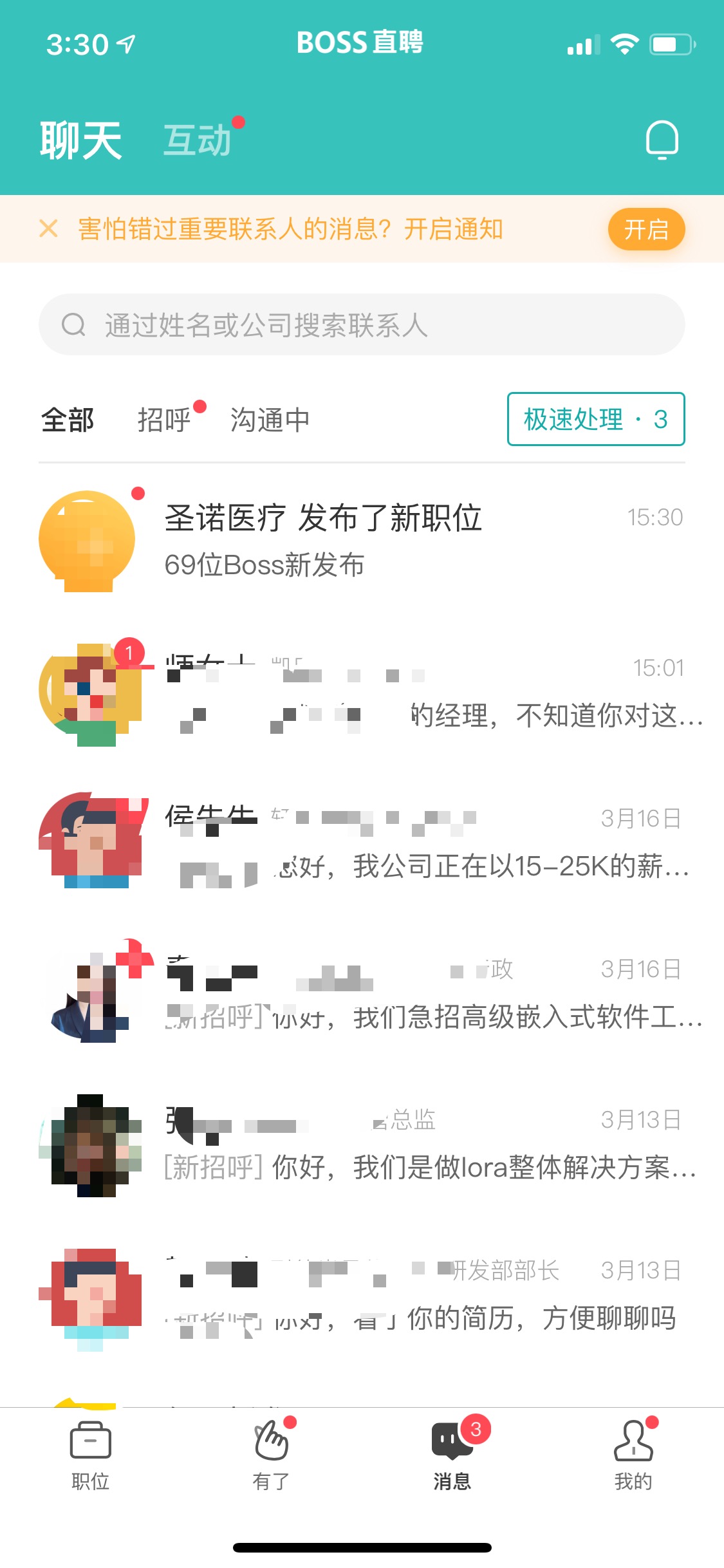Open the notification bell icon
Image resolution: width=724 pixels, height=1568 pixels.
point(662,139)
